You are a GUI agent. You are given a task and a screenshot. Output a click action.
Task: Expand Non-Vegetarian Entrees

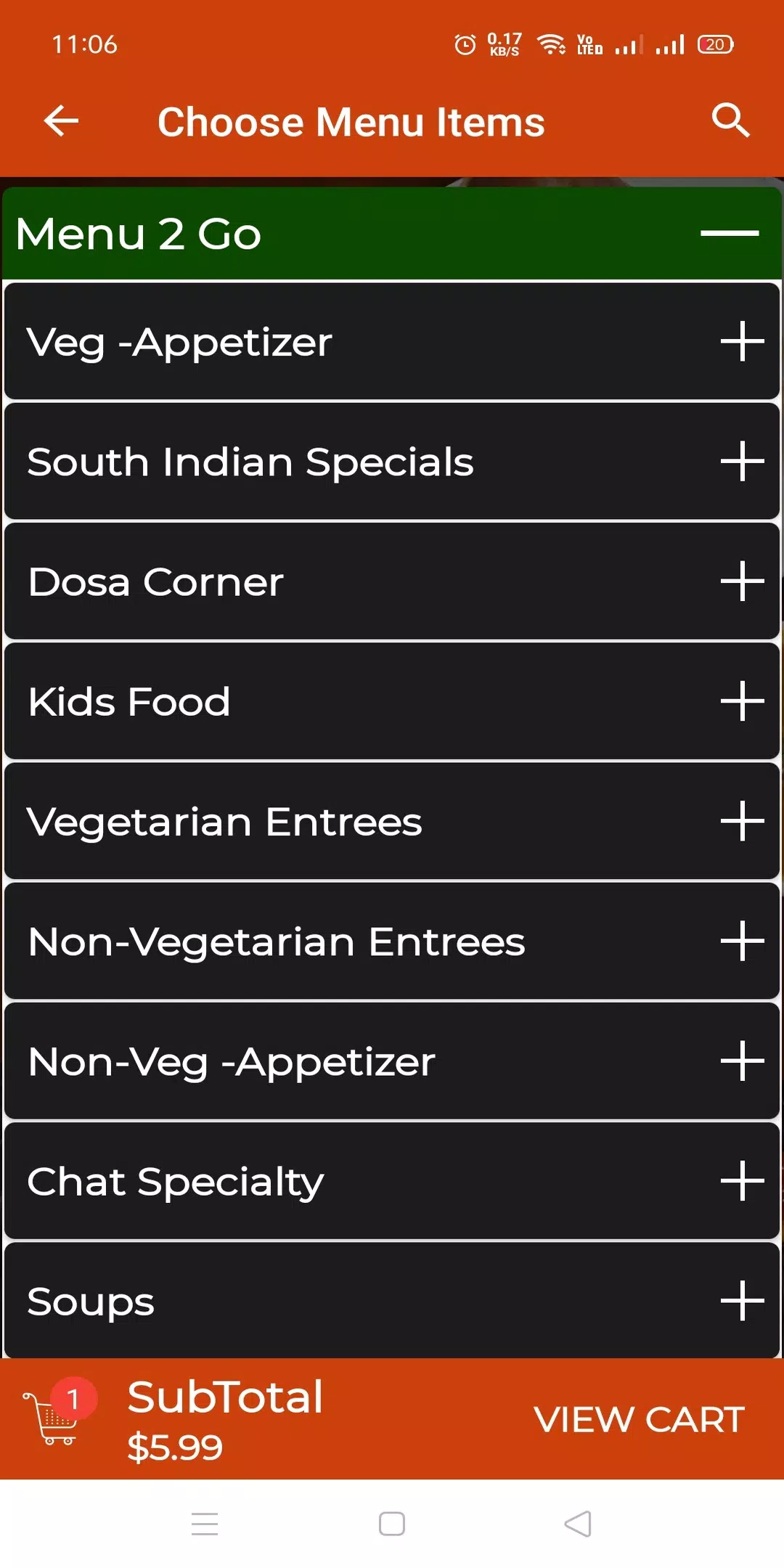pos(392,942)
